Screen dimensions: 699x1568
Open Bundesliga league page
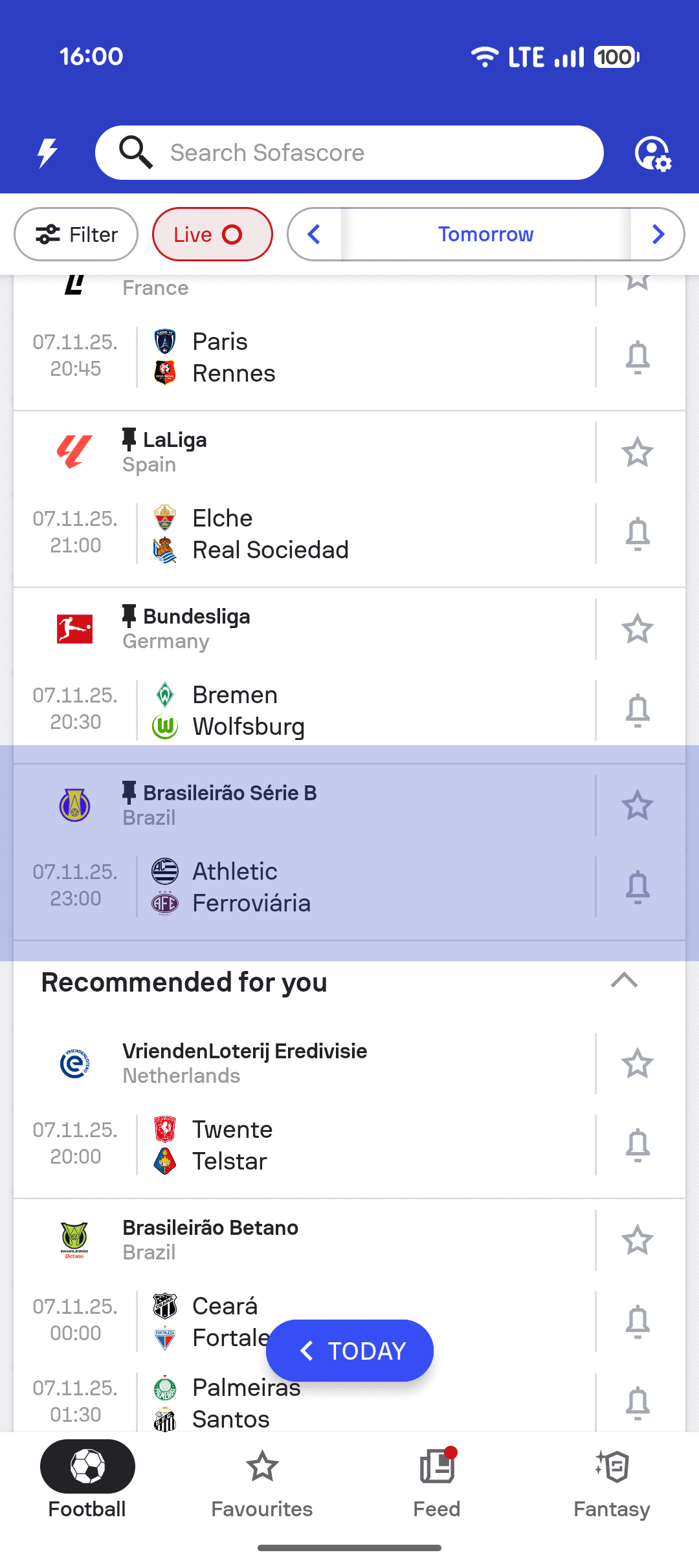(197, 628)
